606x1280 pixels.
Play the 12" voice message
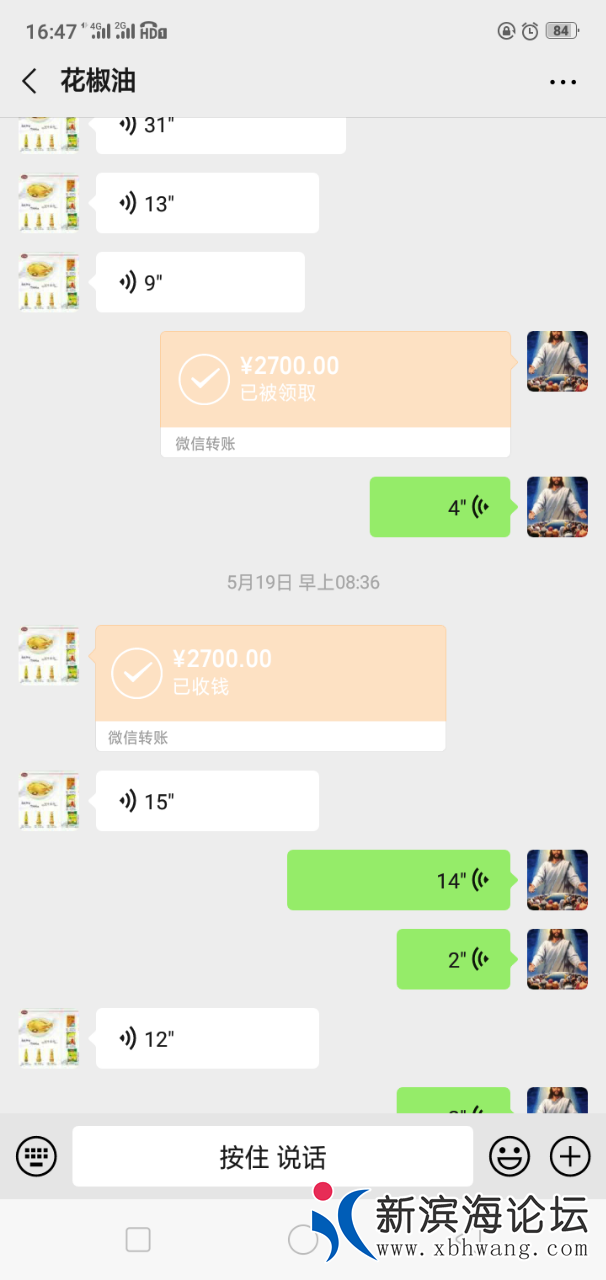click(207, 1038)
